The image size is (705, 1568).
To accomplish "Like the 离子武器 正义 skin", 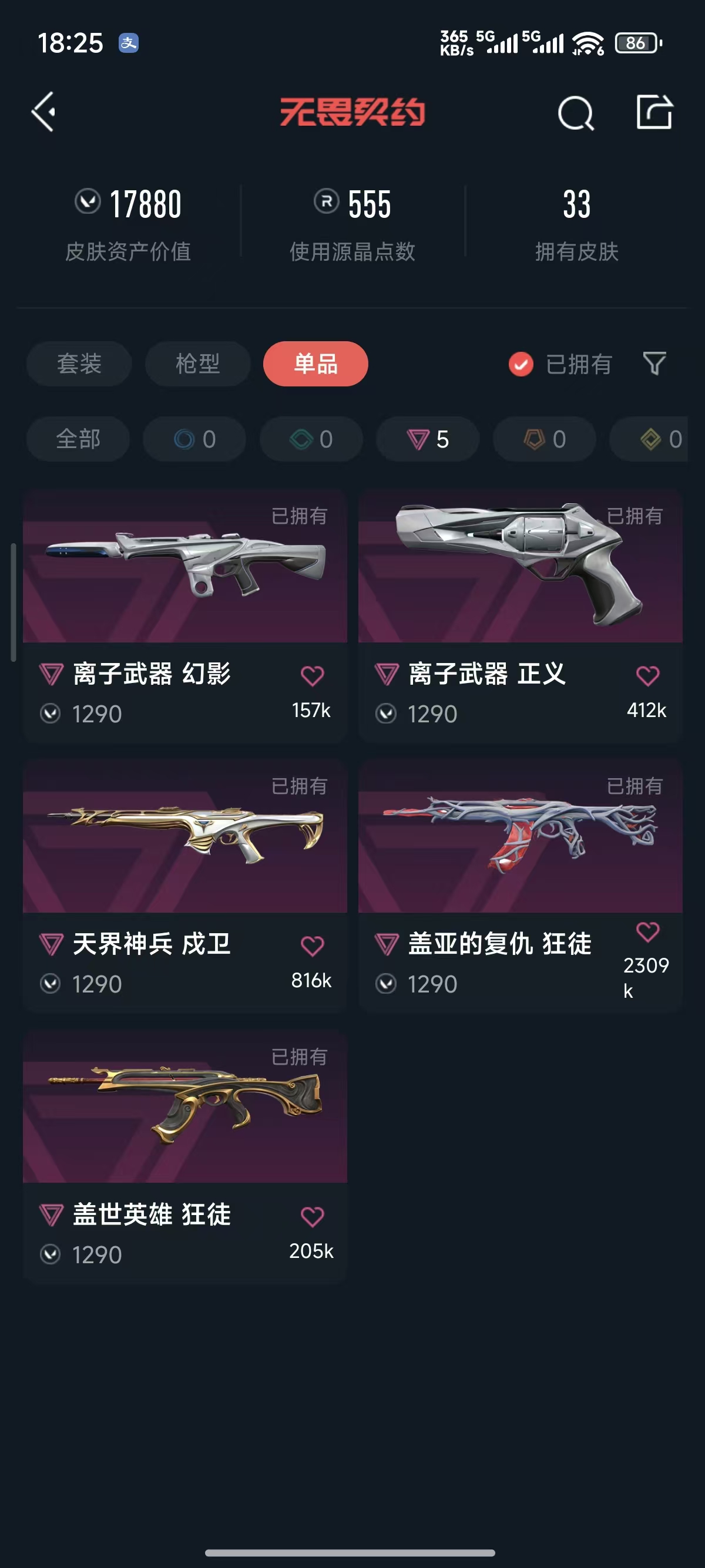I will (647, 676).
